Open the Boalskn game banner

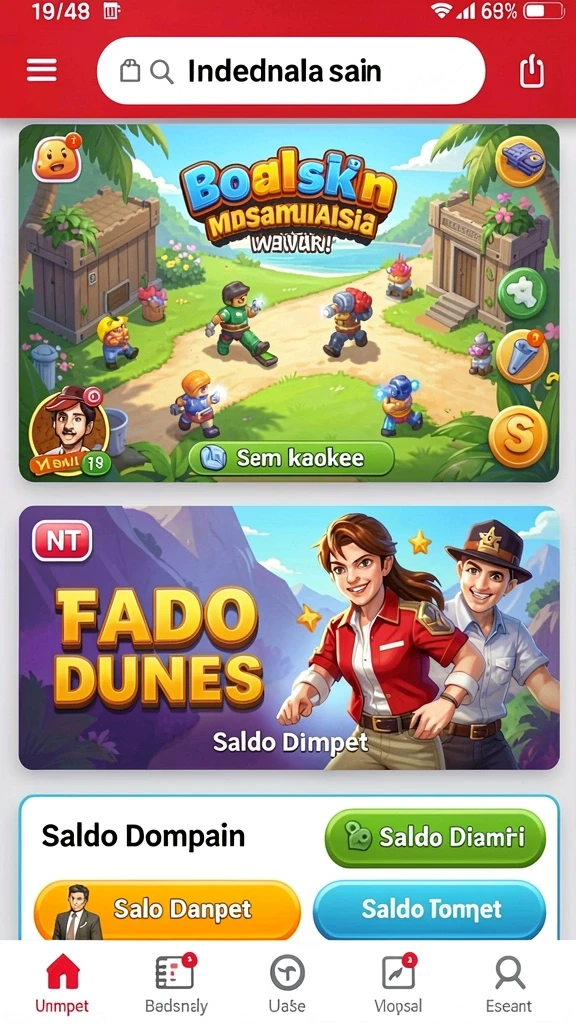click(x=289, y=302)
